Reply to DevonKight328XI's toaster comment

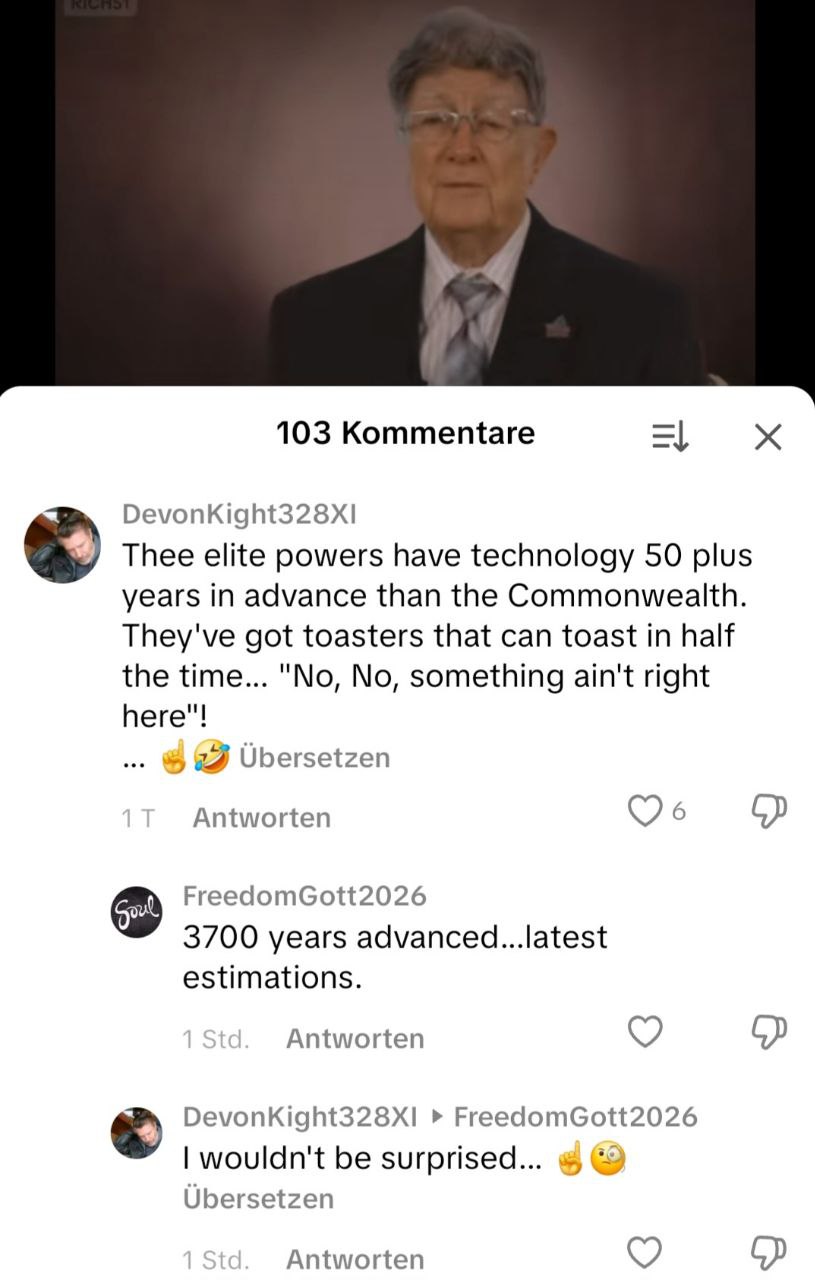point(261,818)
